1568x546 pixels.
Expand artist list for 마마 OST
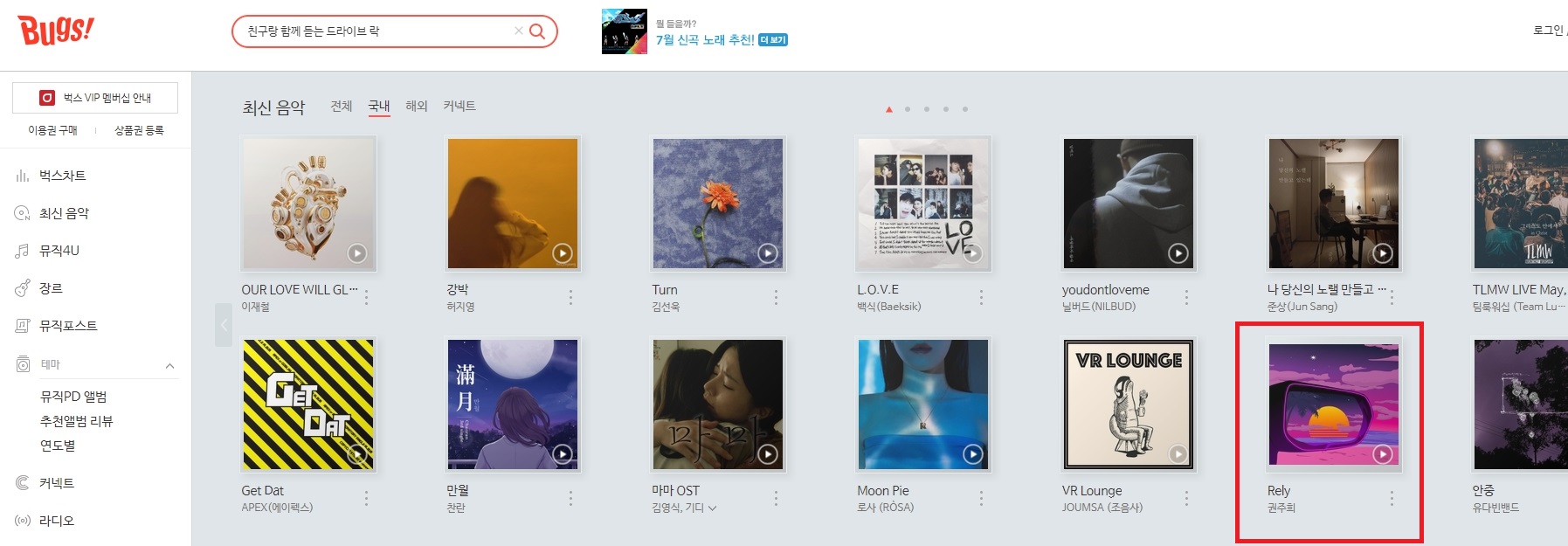tap(712, 508)
